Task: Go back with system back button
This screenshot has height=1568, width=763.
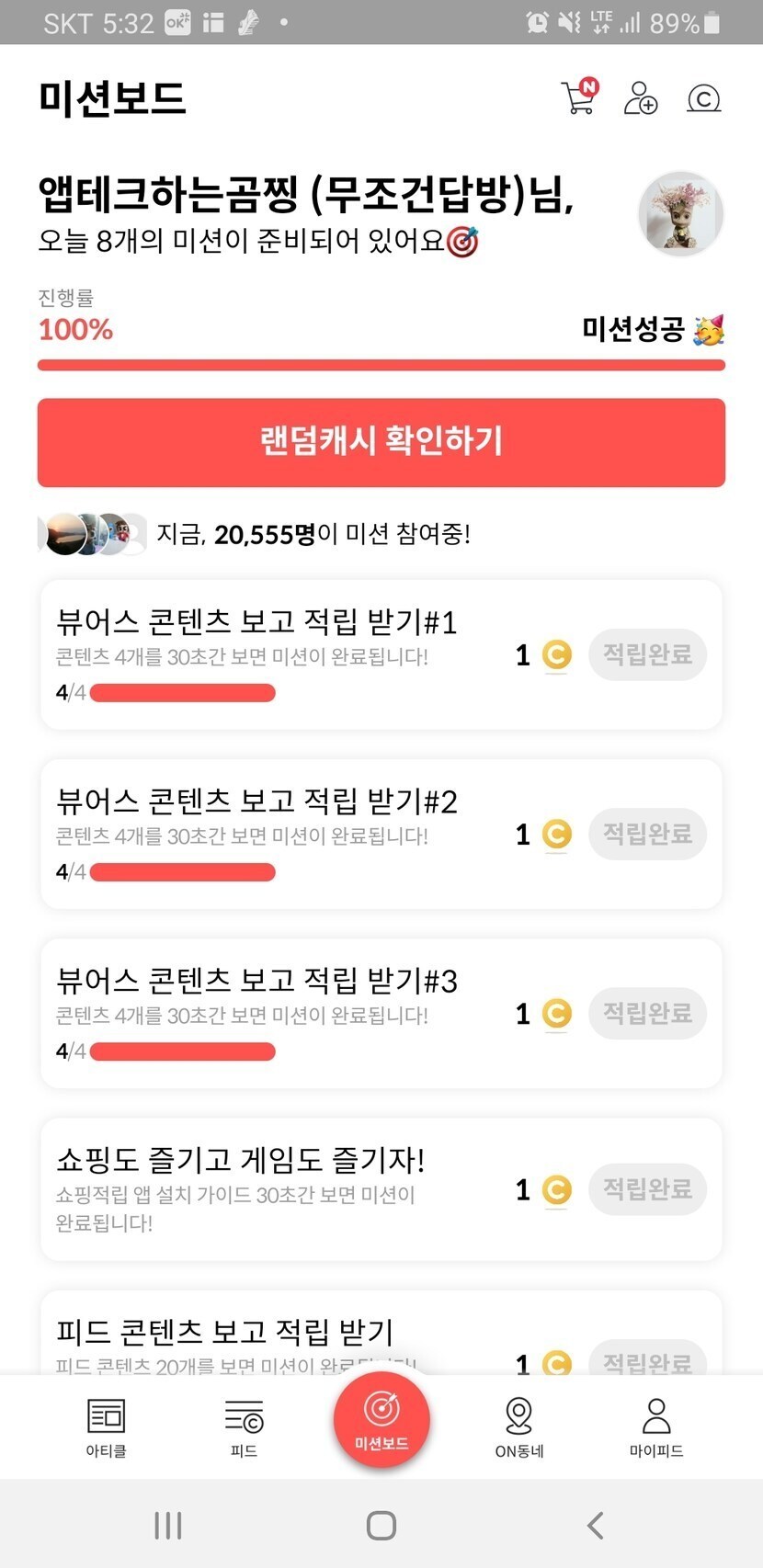Action: coord(595,1525)
